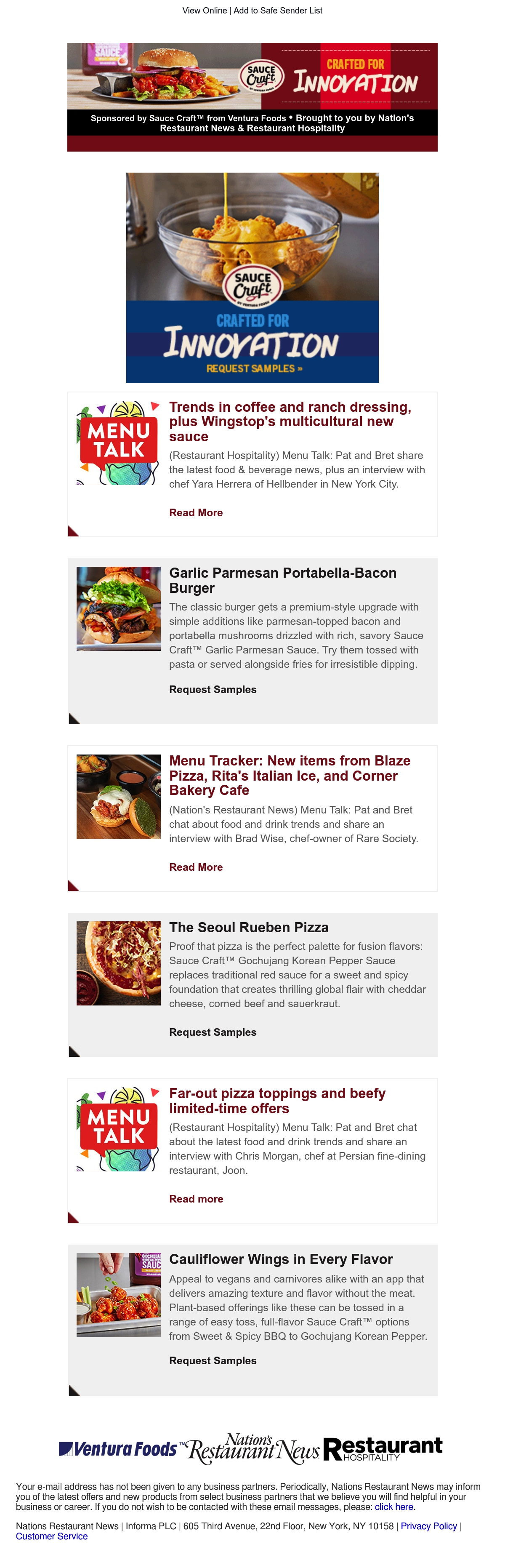Screen dimensions: 505x1568
Task: Tap Read More under the Menu Tracker article
Action: point(196,867)
